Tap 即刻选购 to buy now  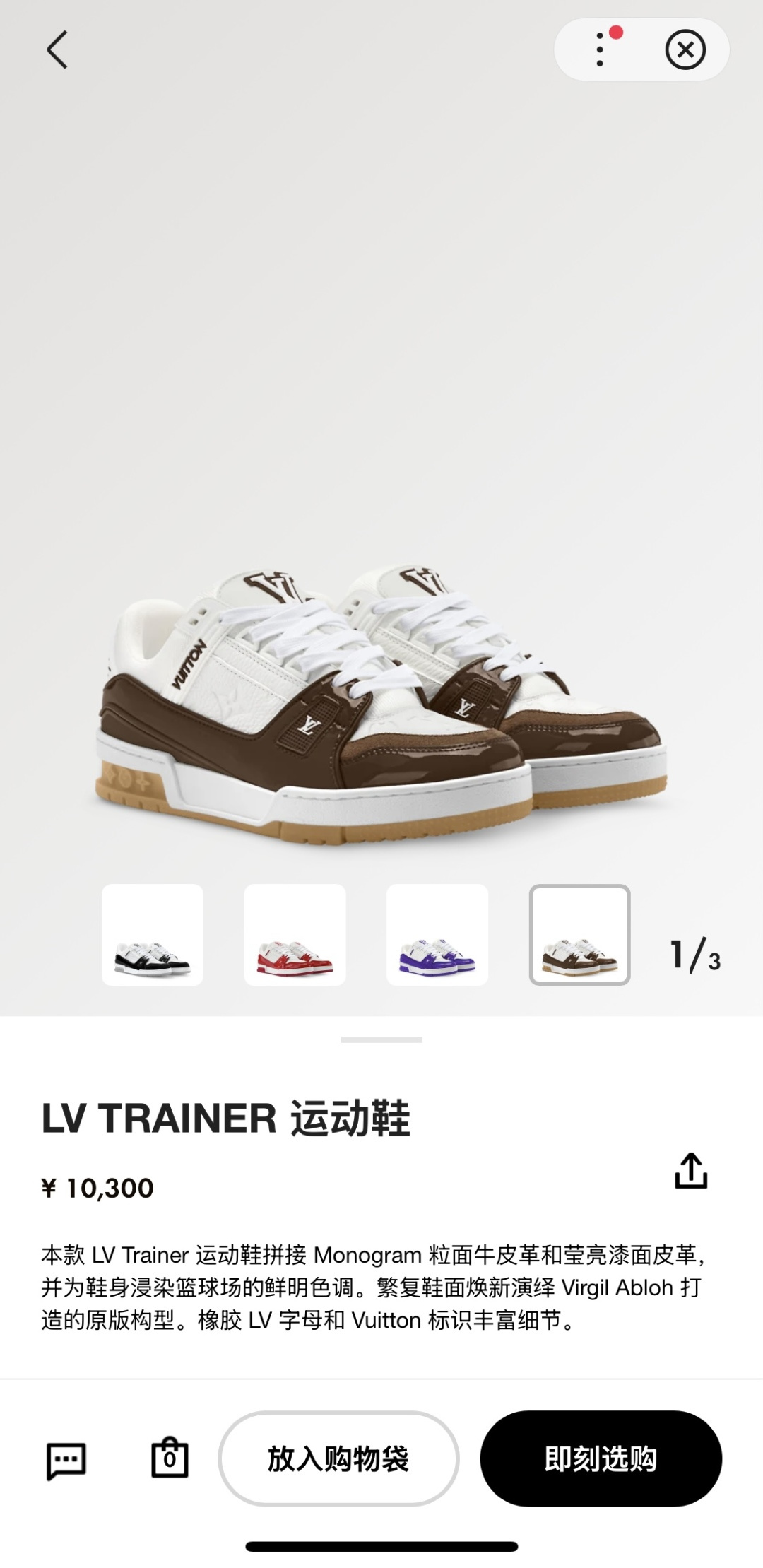pos(601,1458)
